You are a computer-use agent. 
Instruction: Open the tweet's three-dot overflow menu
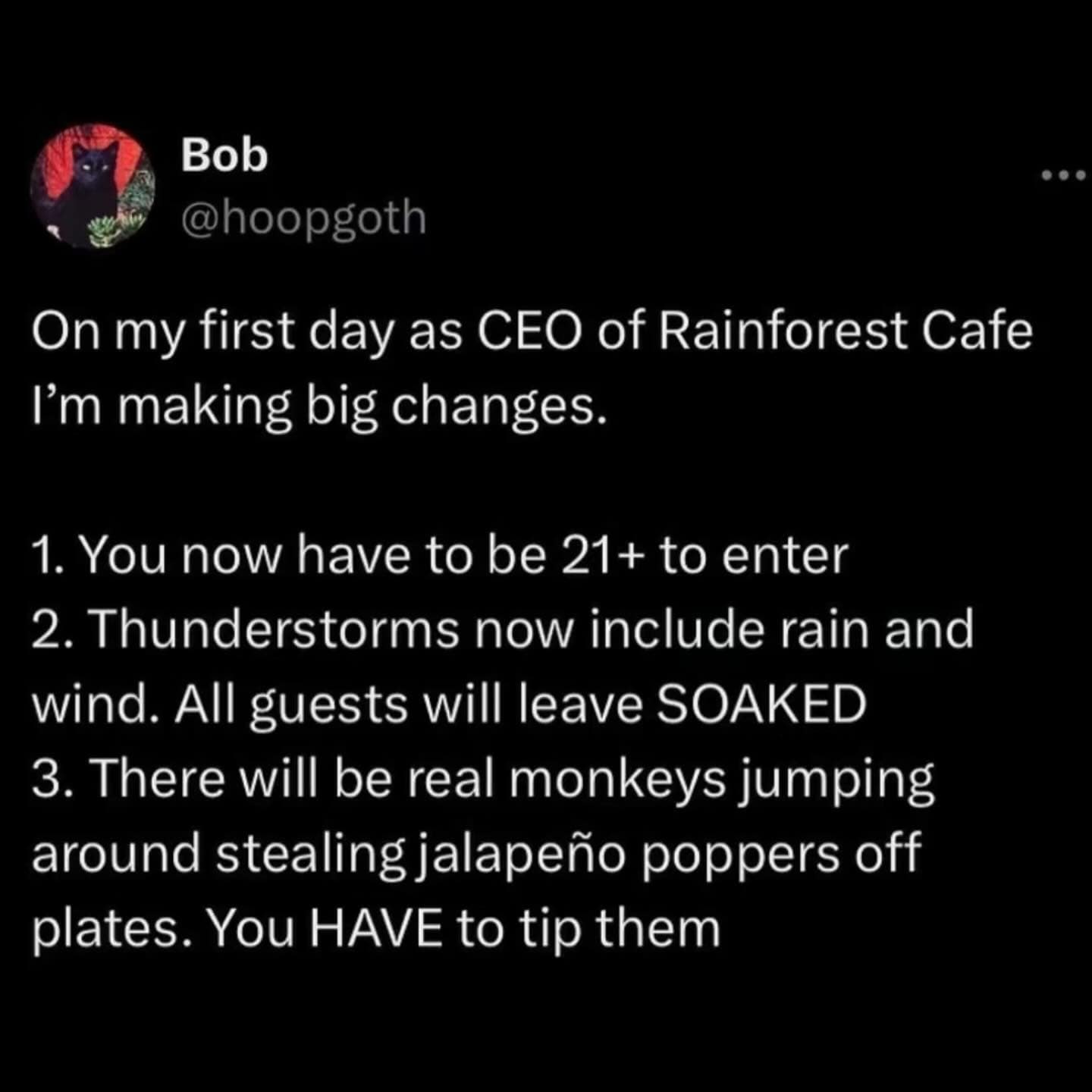1064,177
